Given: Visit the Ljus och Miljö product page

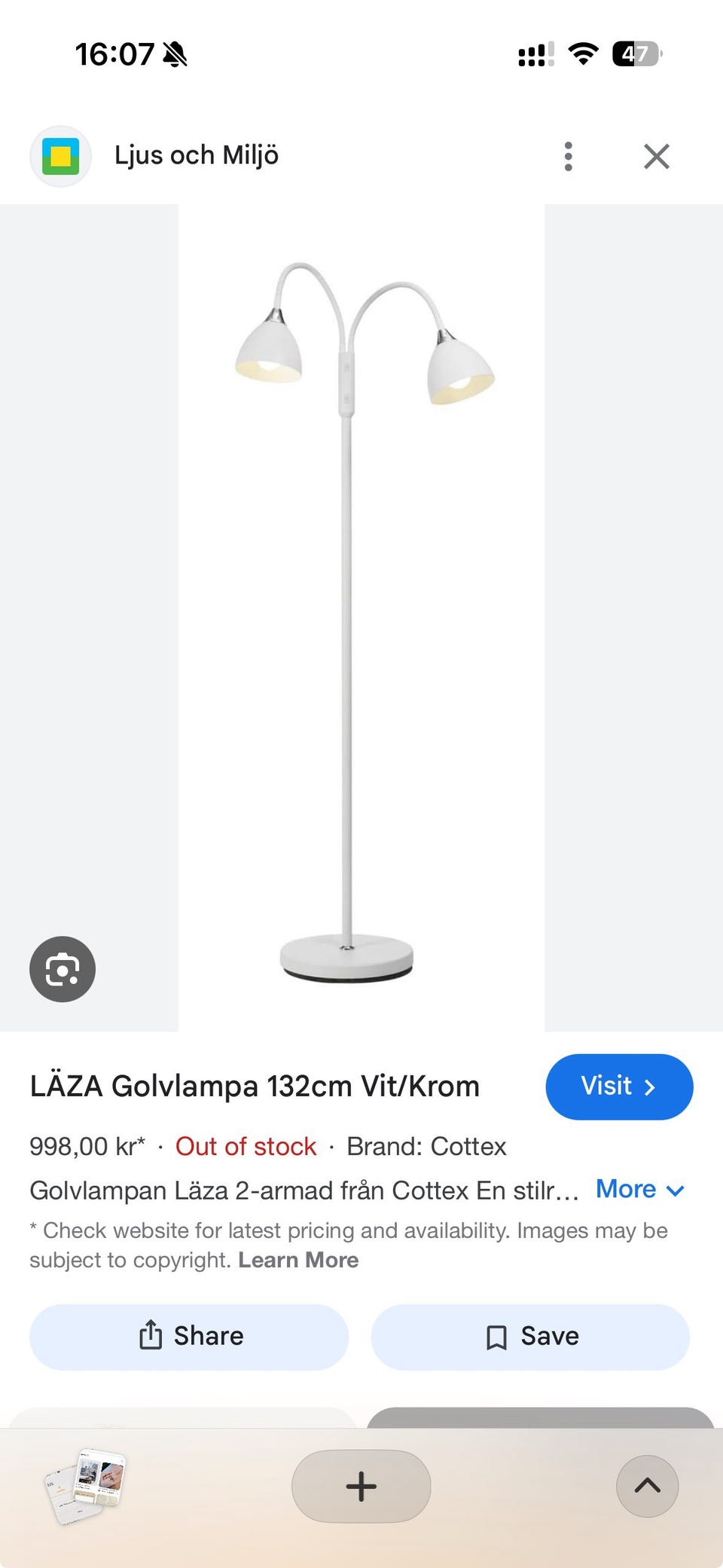Looking at the screenshot, I should pyautogui.click(x=619, y=1087).
